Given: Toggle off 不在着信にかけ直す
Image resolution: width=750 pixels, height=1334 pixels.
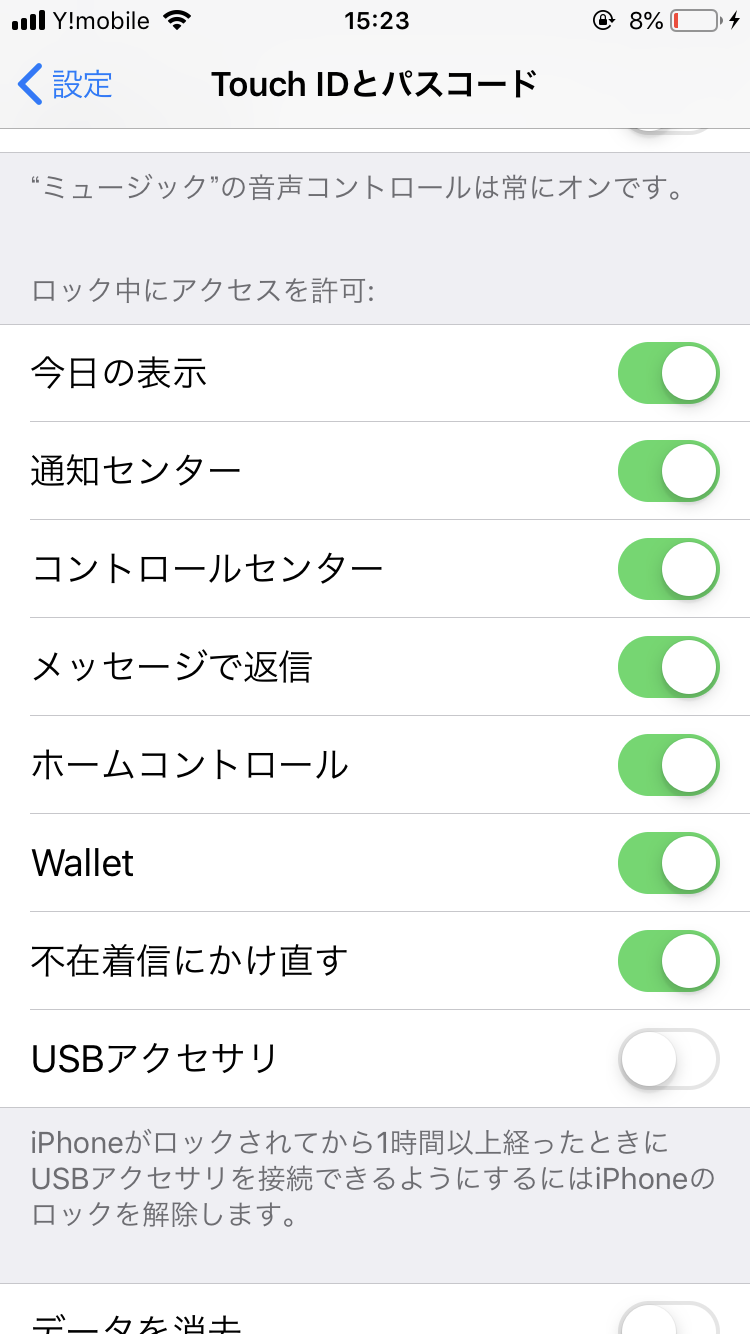Looking at the screenshot, I should [x=668, y=961].
